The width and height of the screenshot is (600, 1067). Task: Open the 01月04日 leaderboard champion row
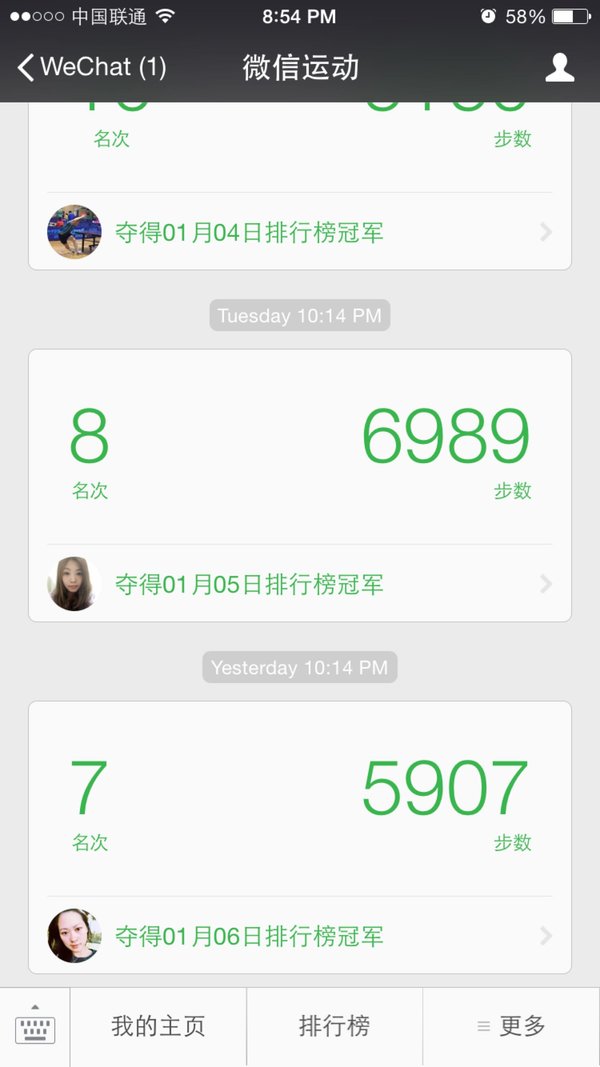(x=299, y=232)
